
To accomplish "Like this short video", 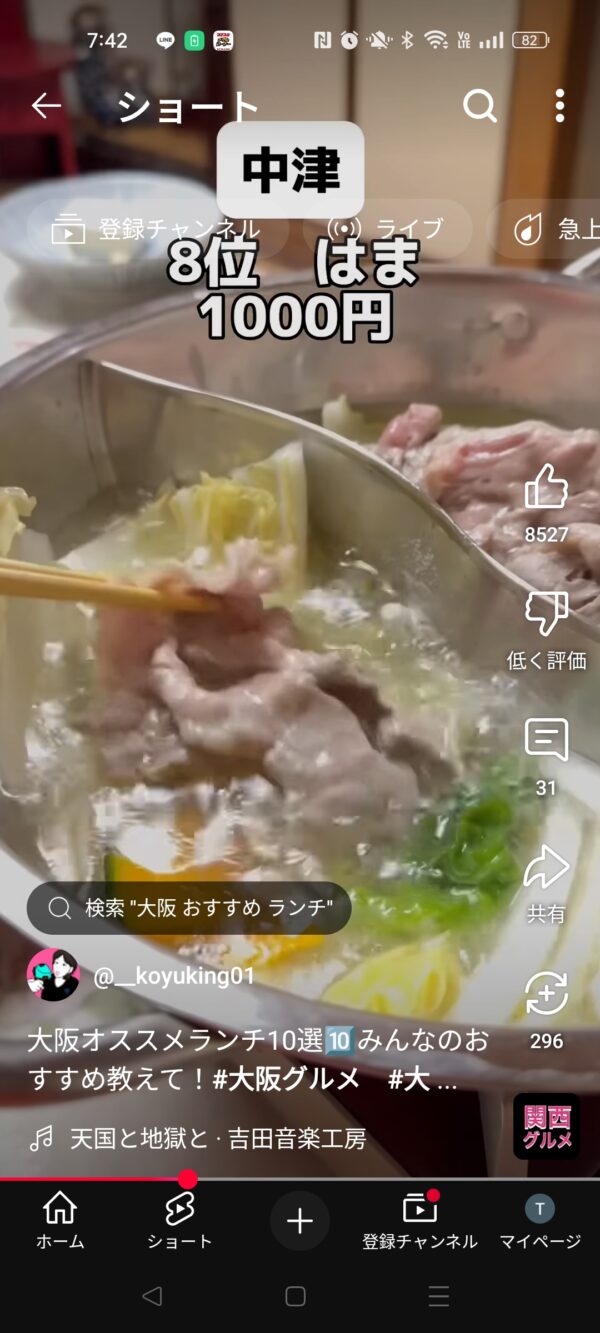I will click(546, 488).
